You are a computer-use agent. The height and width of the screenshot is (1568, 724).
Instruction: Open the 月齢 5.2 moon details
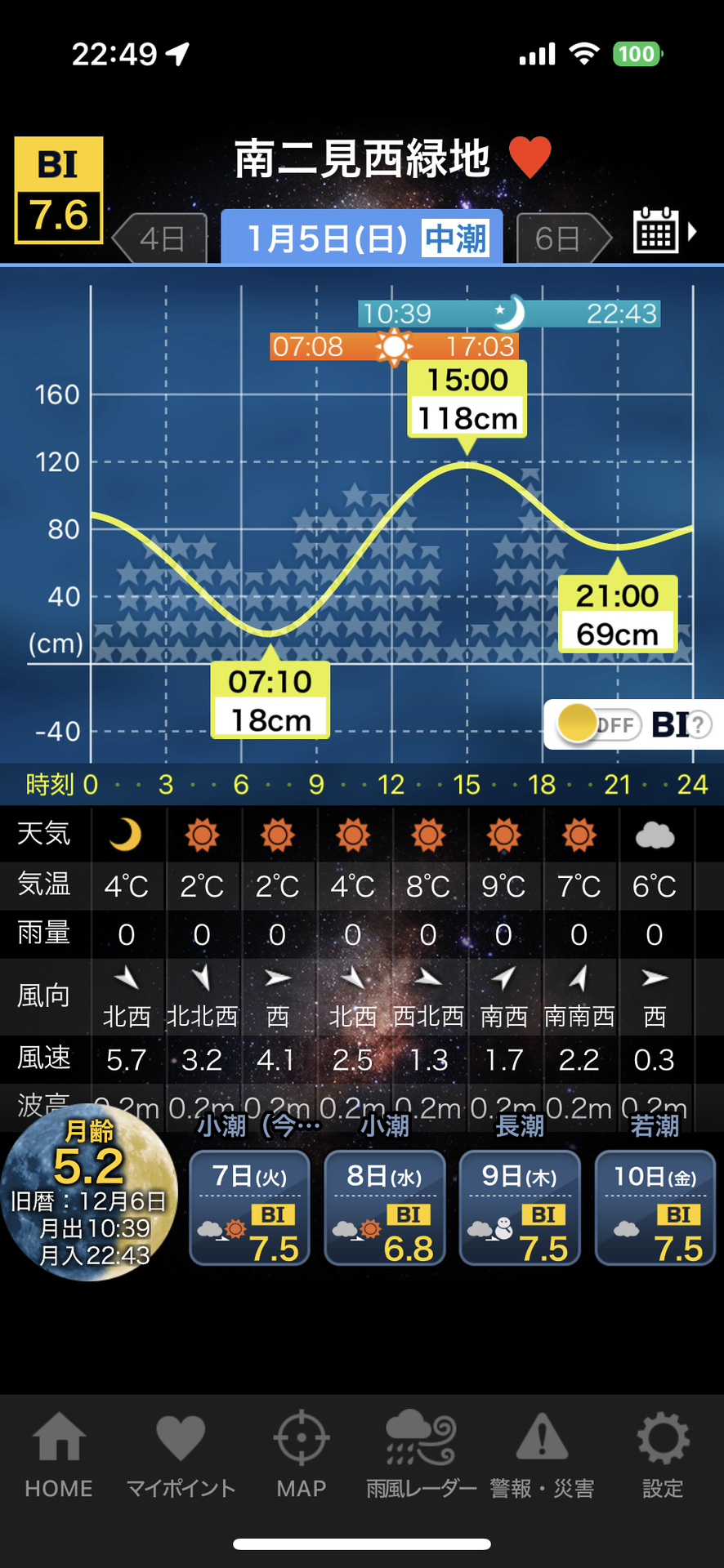(x=90, y=1192)
